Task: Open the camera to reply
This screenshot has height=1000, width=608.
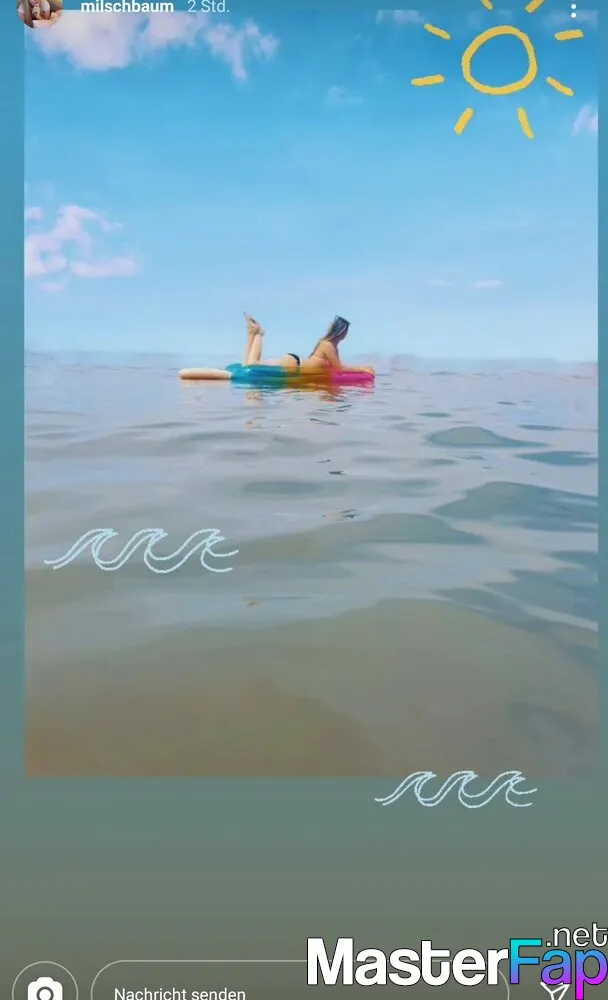Action: 45,984
